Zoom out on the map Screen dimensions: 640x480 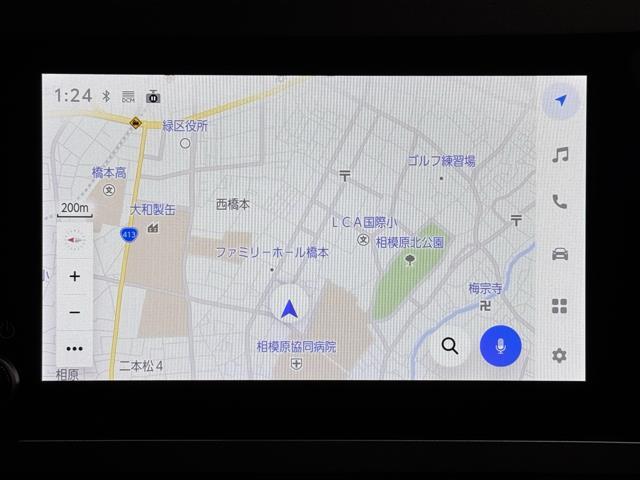pos(75,312)
